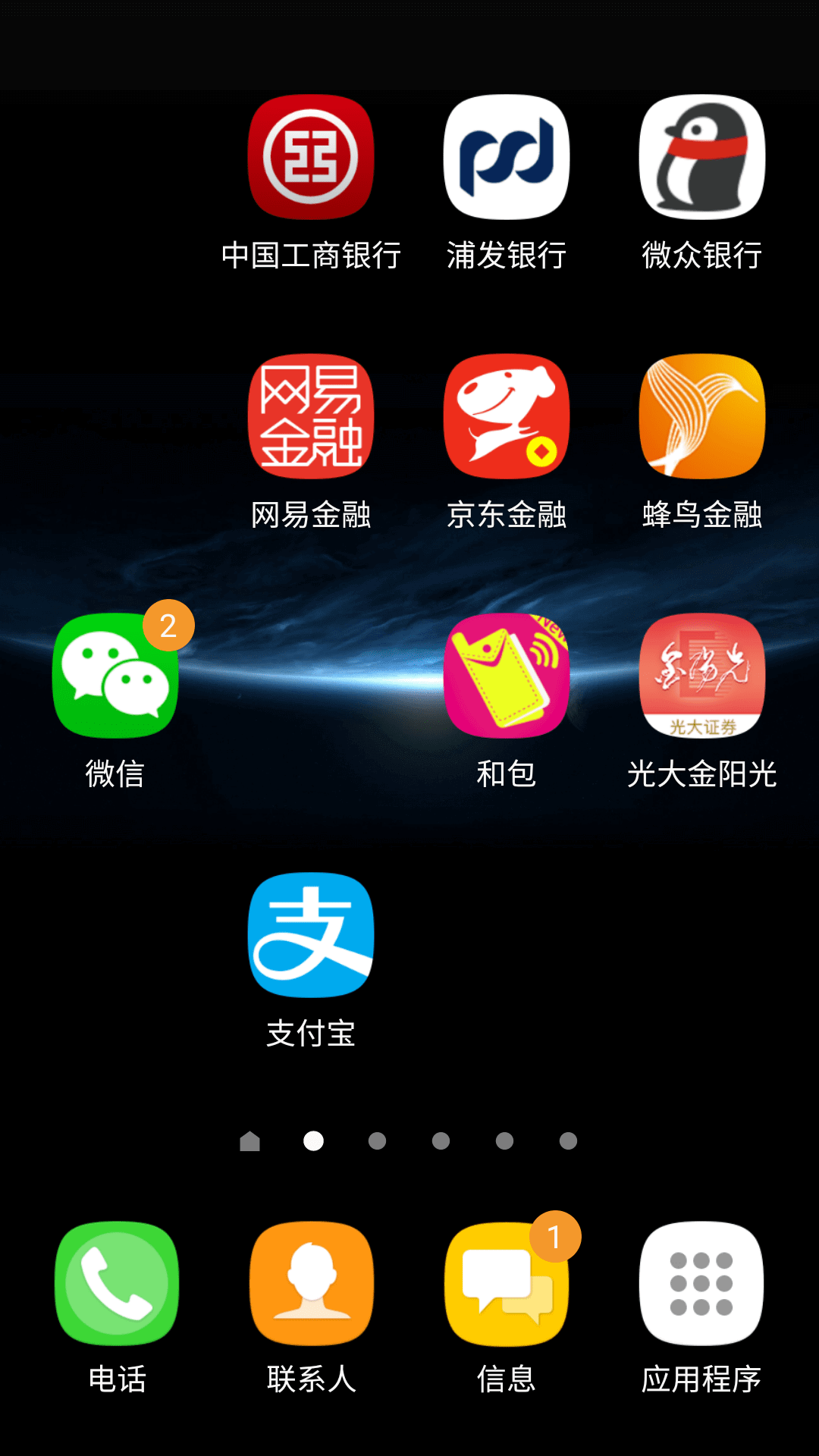
Task: Launch the 和包 wallet app
Action: click(507, 676)
